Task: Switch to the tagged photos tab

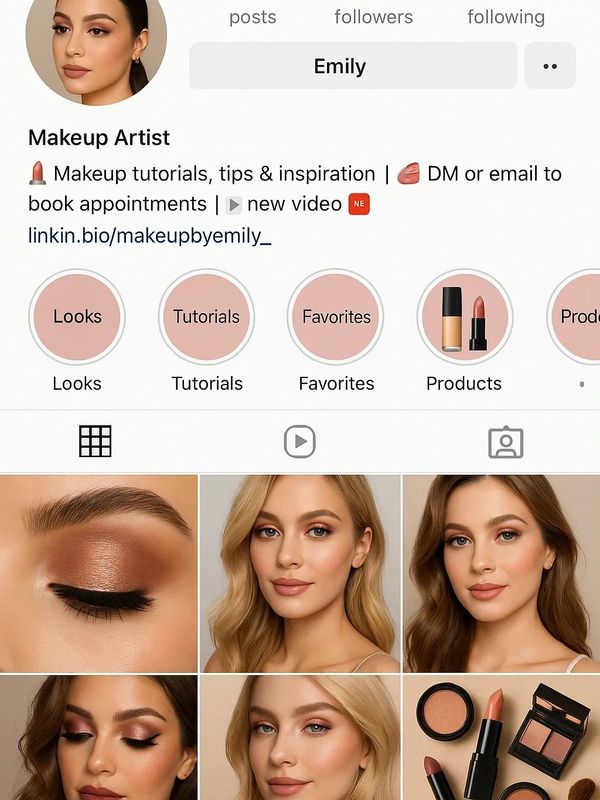Action: (x=505, y=441)
